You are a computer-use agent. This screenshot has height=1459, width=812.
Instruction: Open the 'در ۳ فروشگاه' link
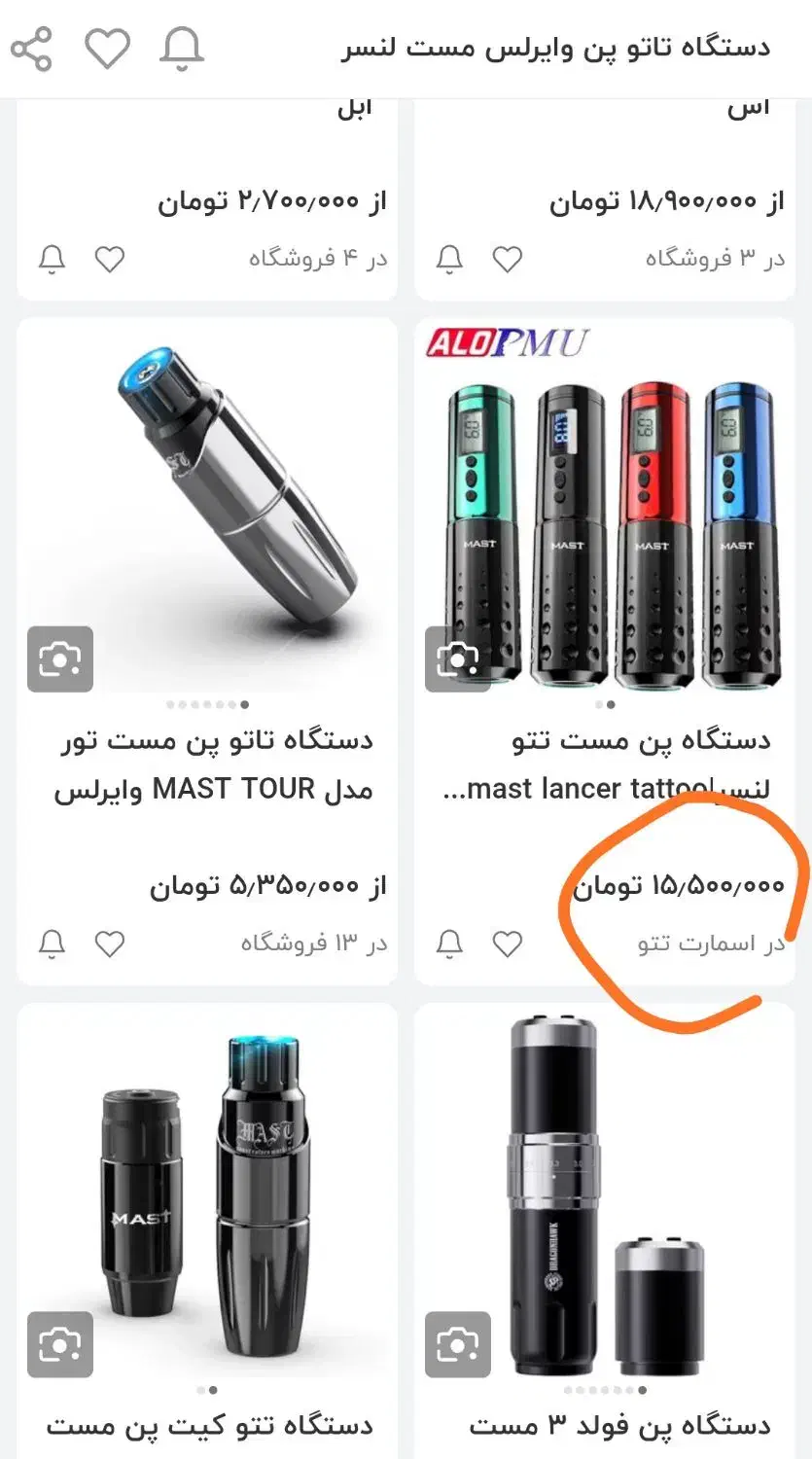(x=718, y=259)
